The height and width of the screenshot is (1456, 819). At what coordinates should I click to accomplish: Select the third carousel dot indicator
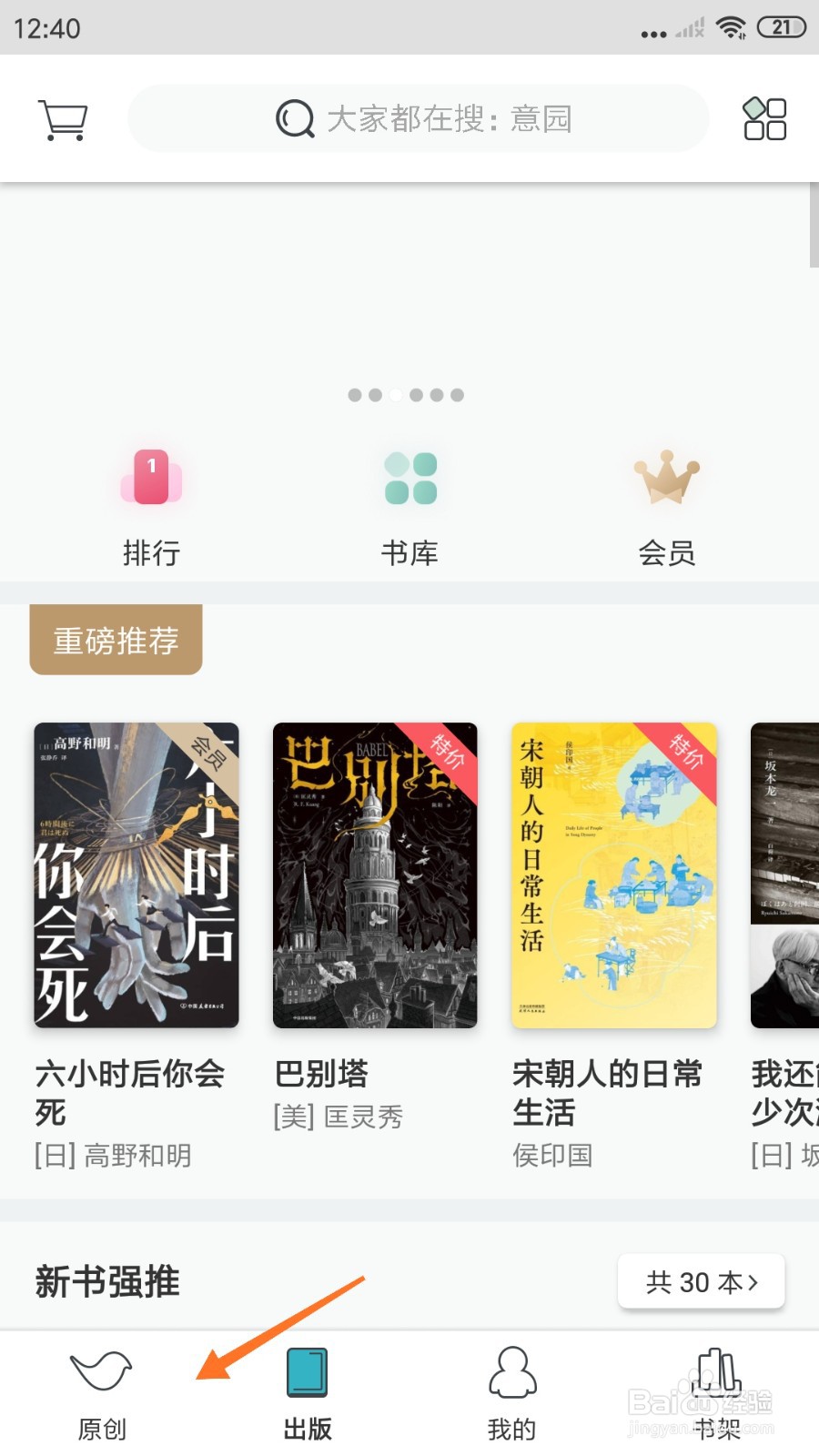(395, 395)
